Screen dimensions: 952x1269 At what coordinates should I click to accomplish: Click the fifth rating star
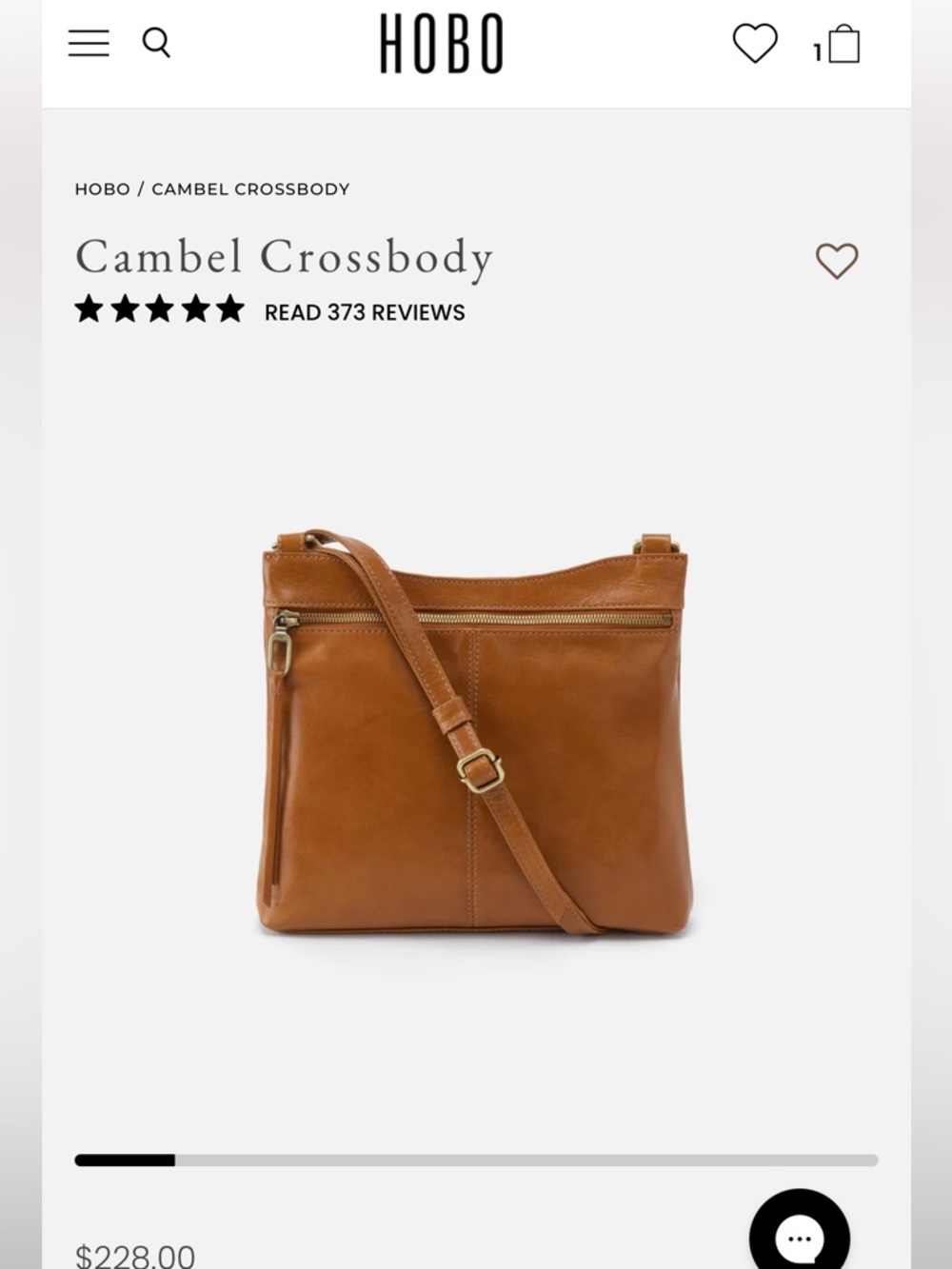[230, 307]
